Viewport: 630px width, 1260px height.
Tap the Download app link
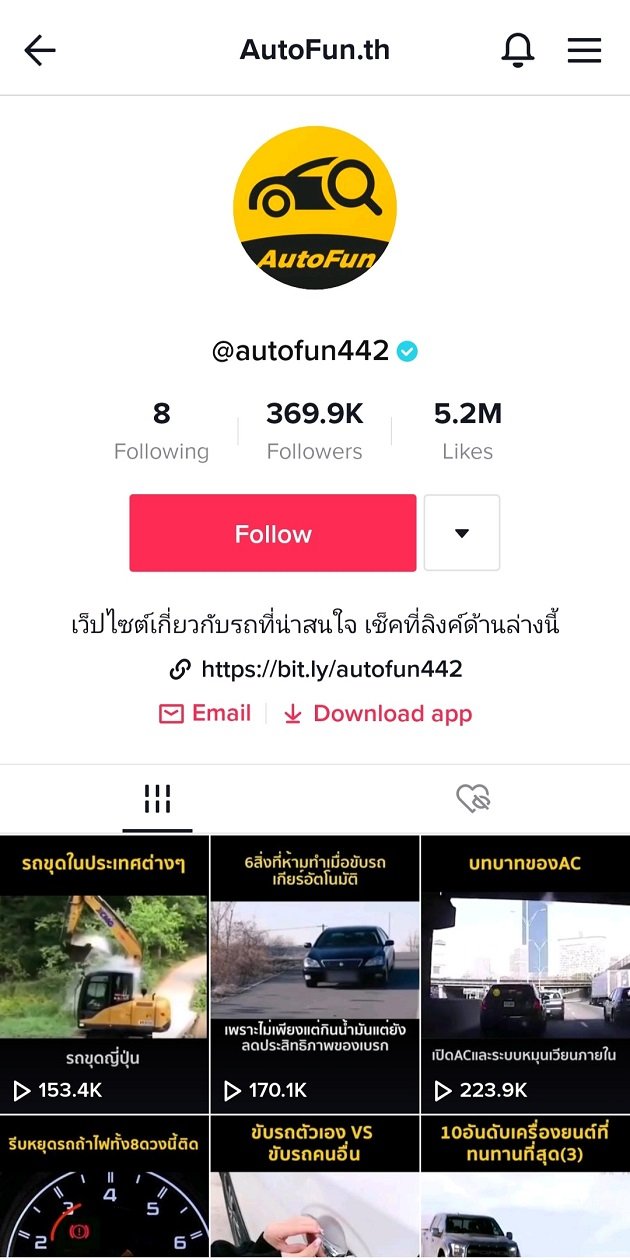(378, 713)
